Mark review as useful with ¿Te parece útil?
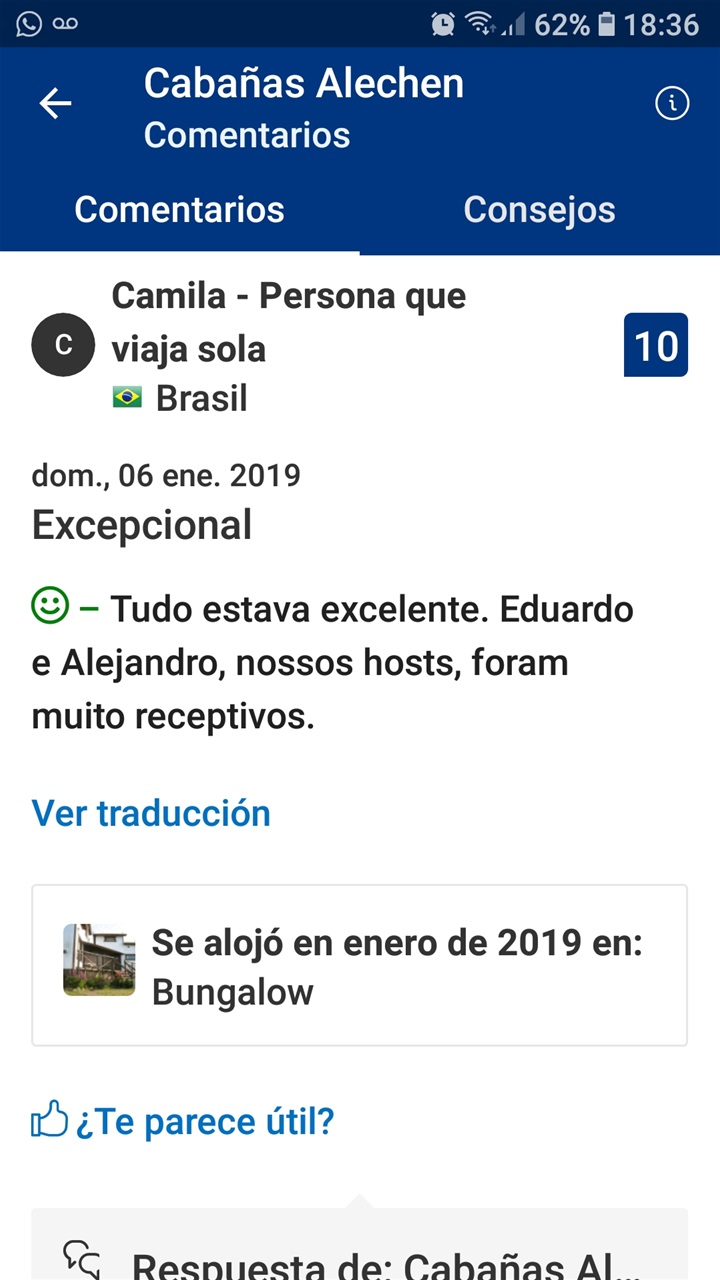 [183, 1122]
